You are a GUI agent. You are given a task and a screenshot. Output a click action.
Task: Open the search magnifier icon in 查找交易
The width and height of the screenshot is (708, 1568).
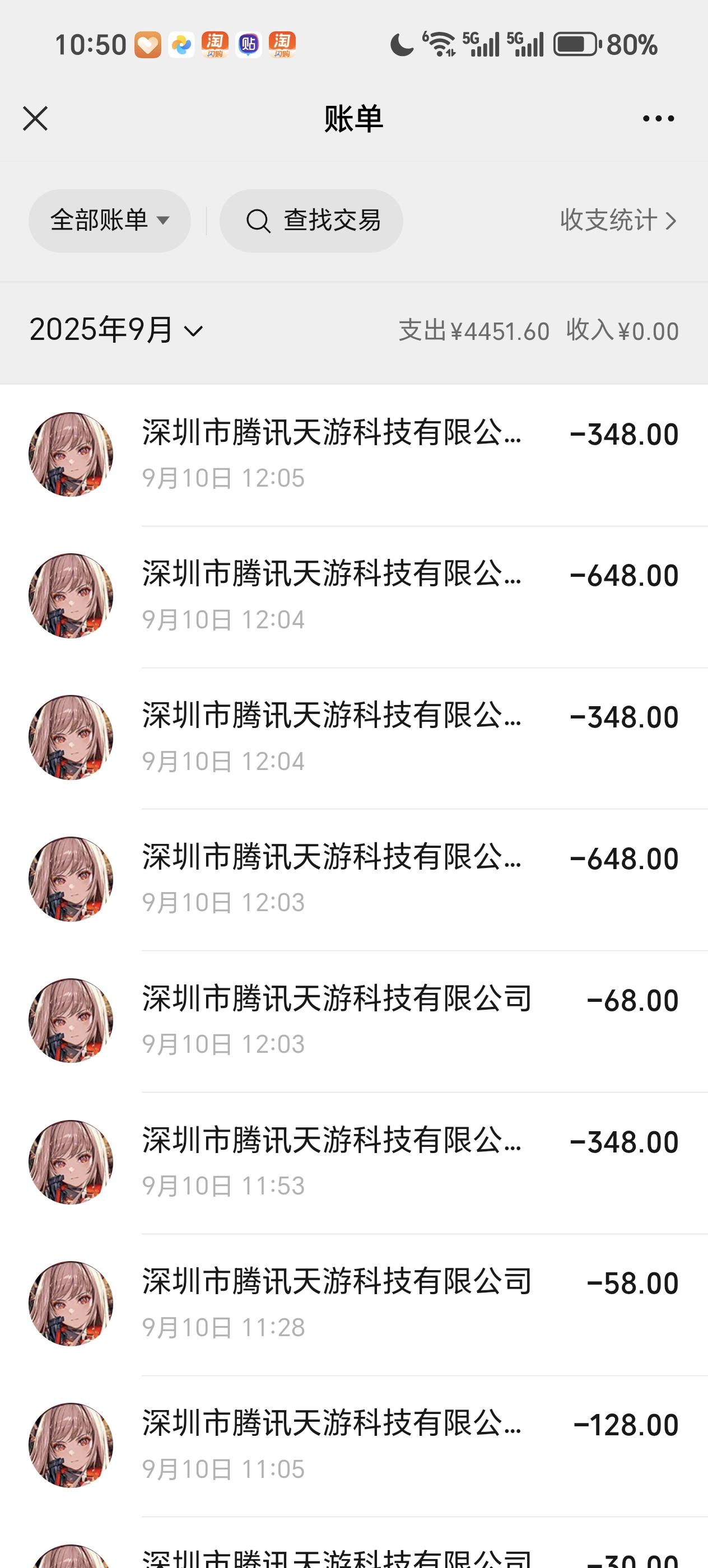tap(259, 221)
